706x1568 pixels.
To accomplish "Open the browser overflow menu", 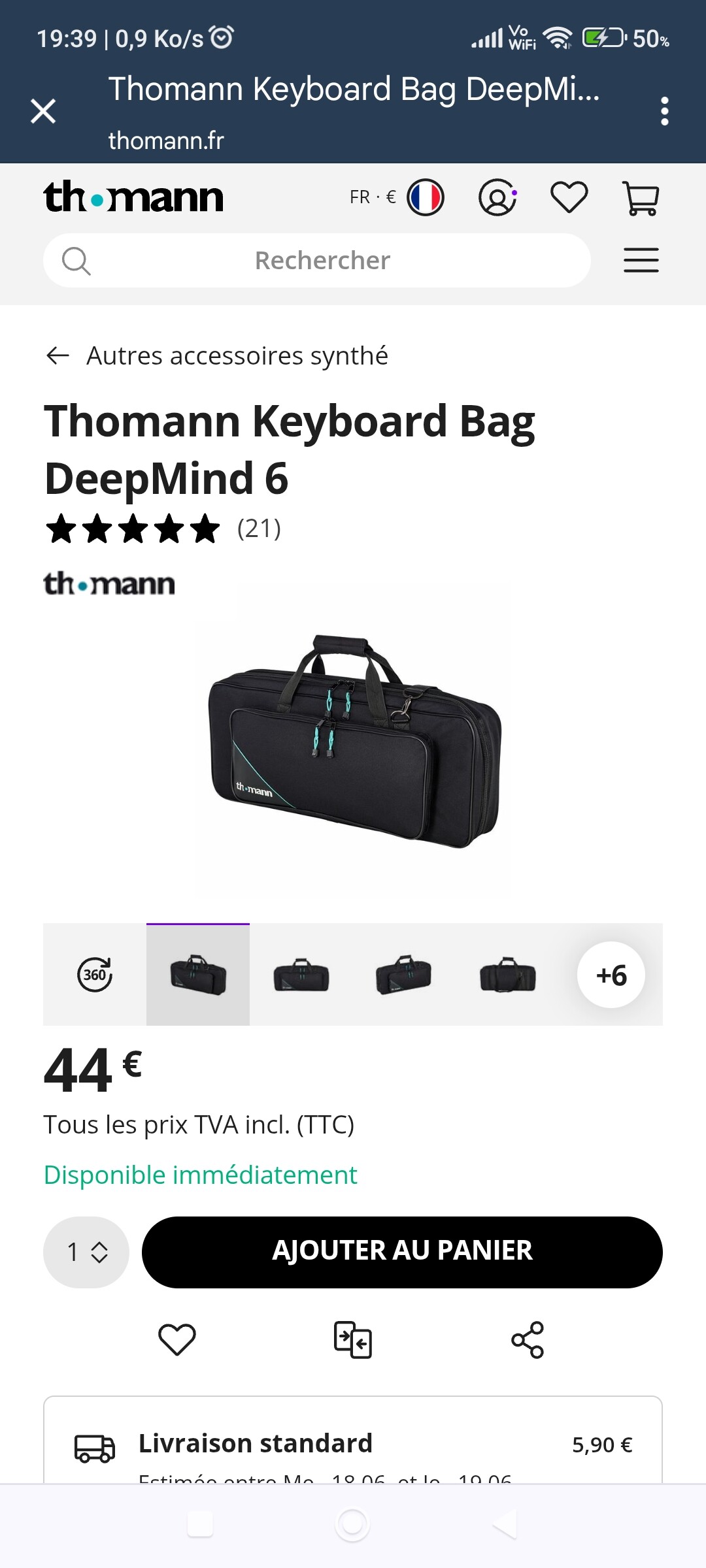I will coord(664,111).
